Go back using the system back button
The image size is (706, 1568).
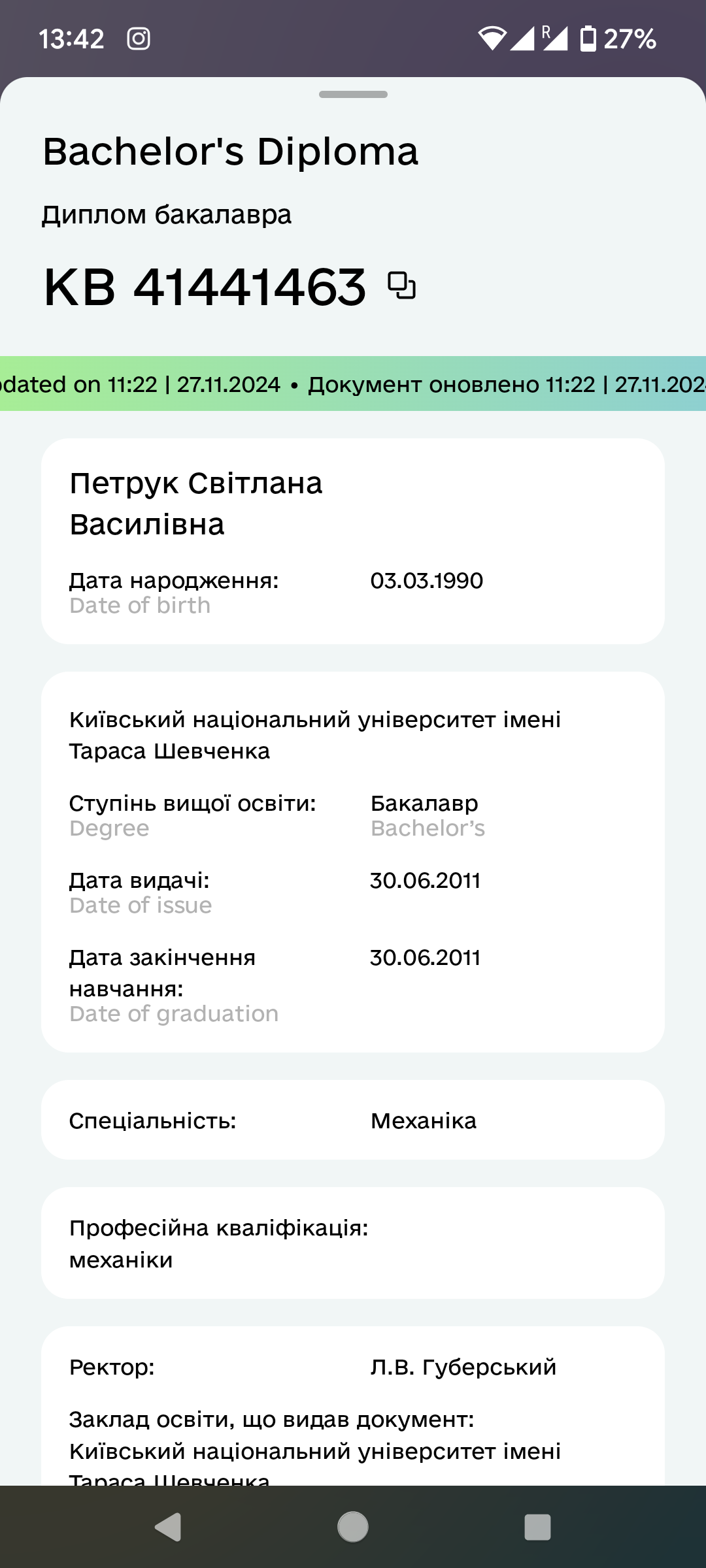(168, 1527)
